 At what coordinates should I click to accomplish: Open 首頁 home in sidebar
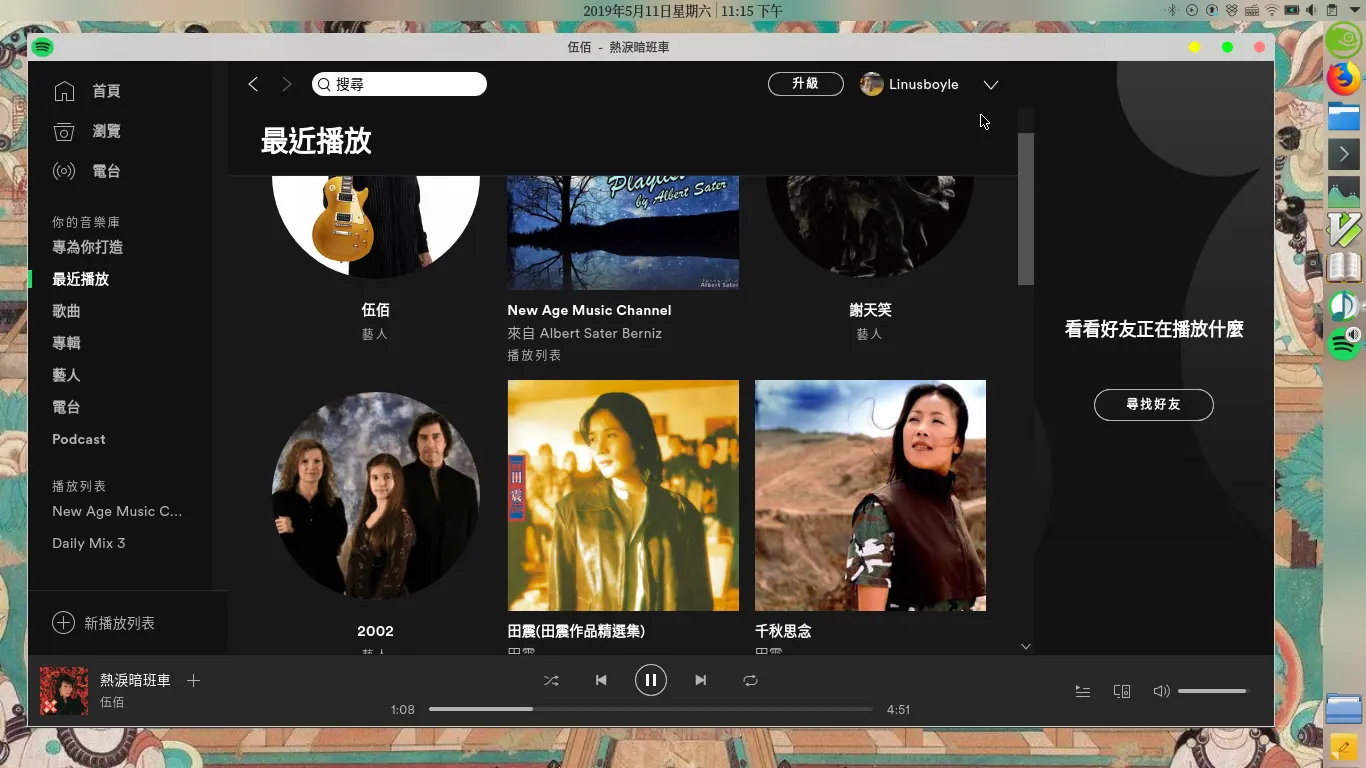(x=105, y=91)
